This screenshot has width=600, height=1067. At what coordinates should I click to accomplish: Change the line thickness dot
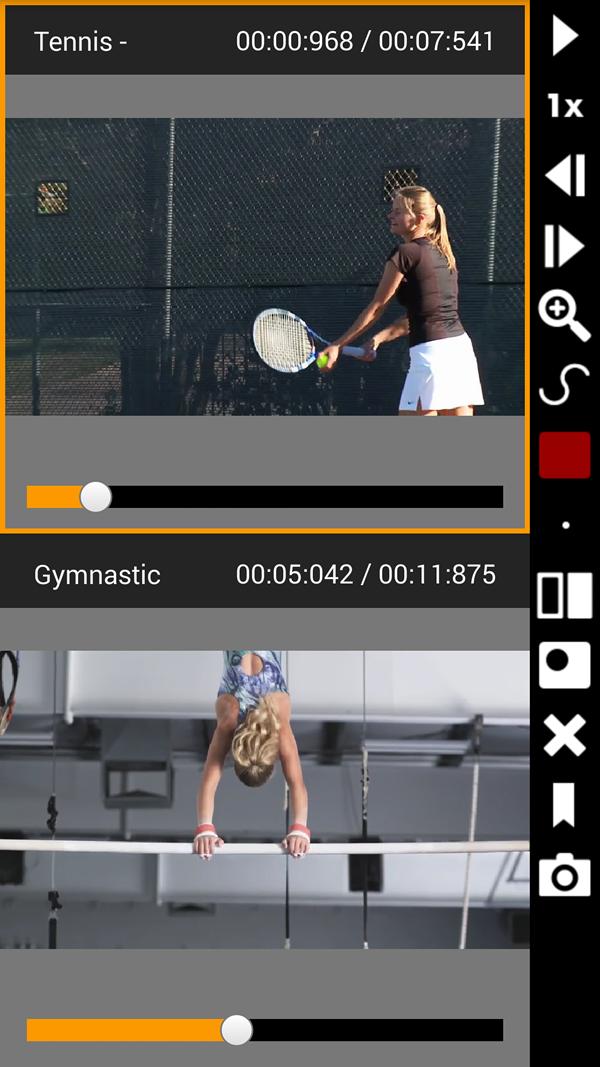565,525
